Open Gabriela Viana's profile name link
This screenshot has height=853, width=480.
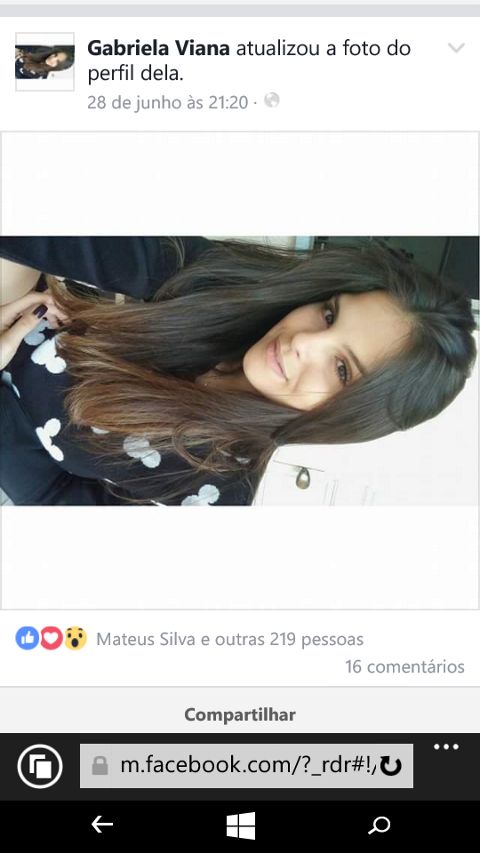[158, 48]
